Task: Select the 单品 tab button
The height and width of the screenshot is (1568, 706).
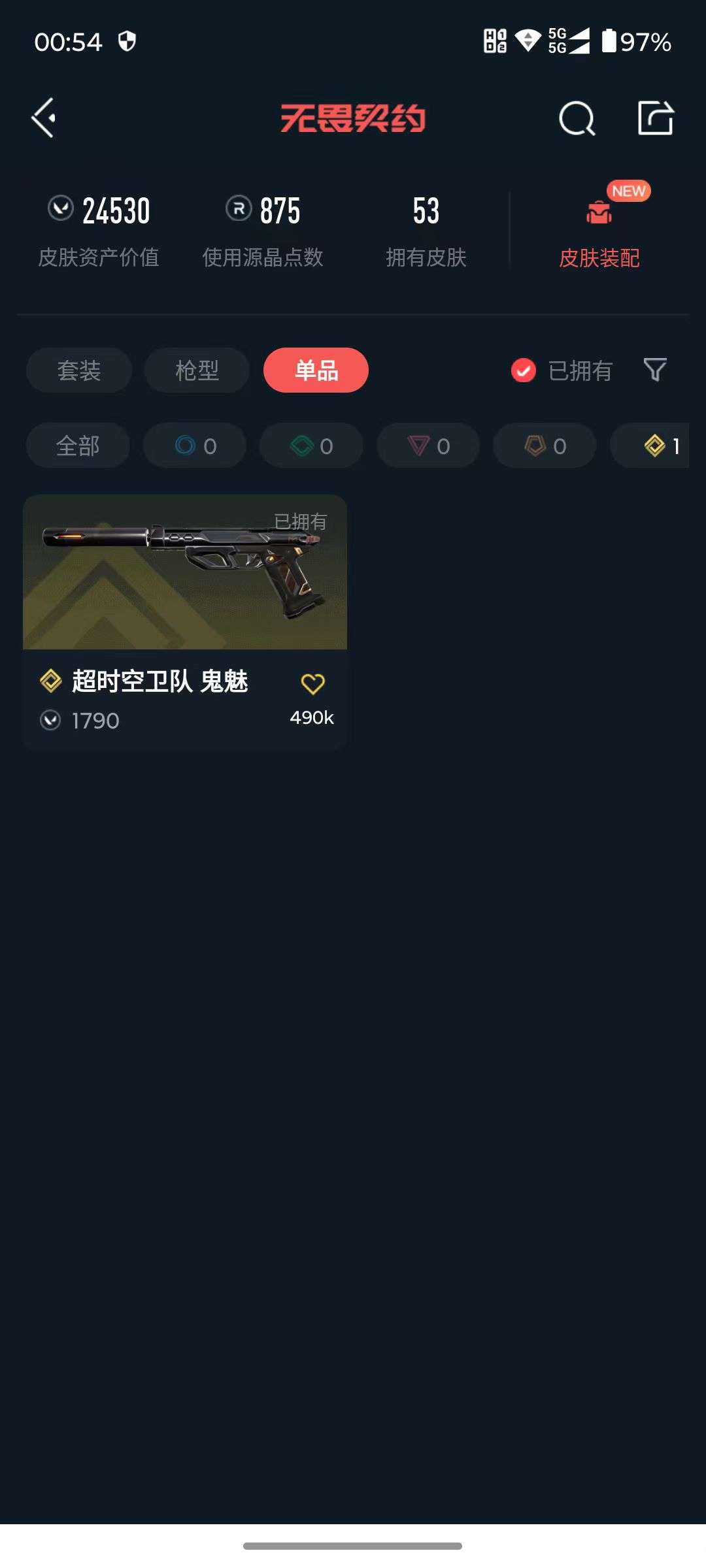Action: tap(316, 370)
